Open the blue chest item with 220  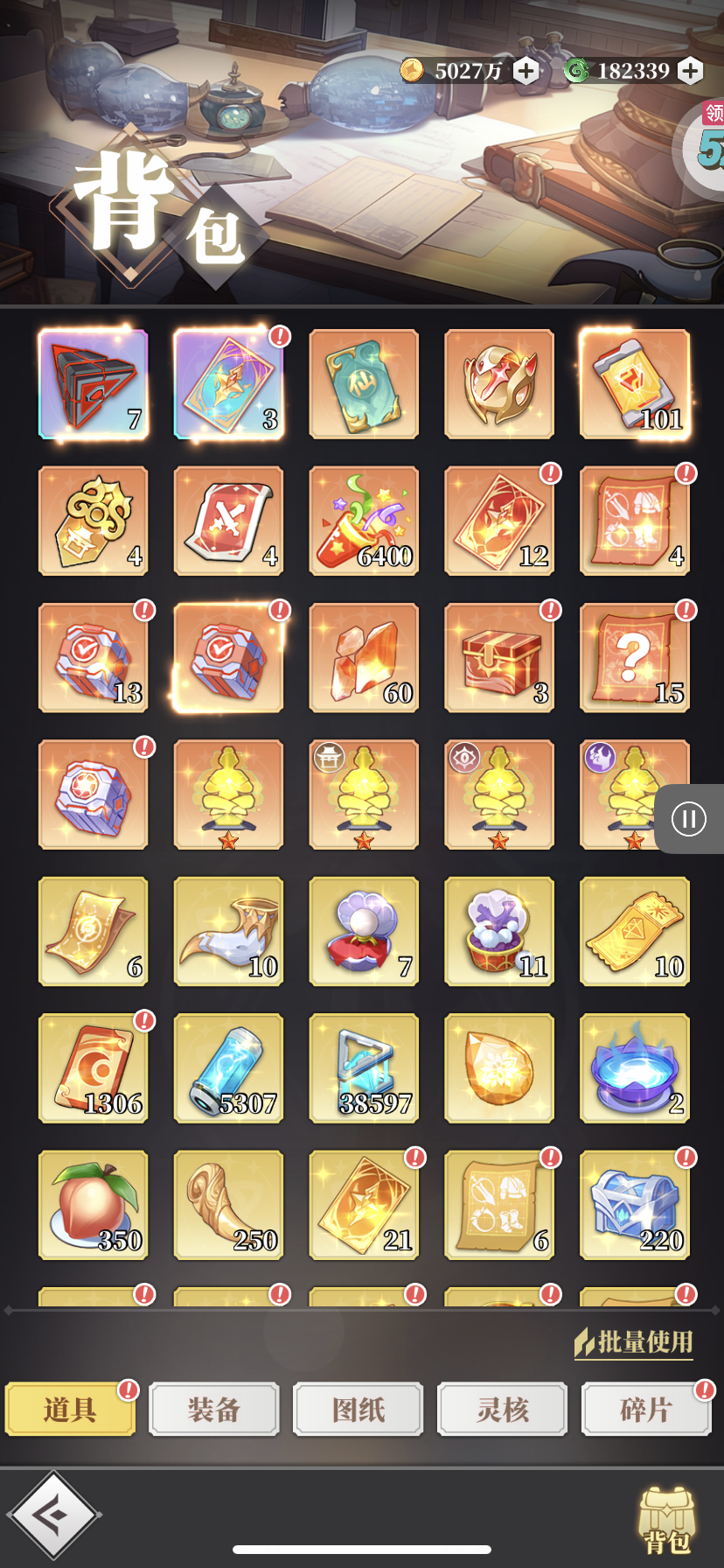coord(635,1205)
